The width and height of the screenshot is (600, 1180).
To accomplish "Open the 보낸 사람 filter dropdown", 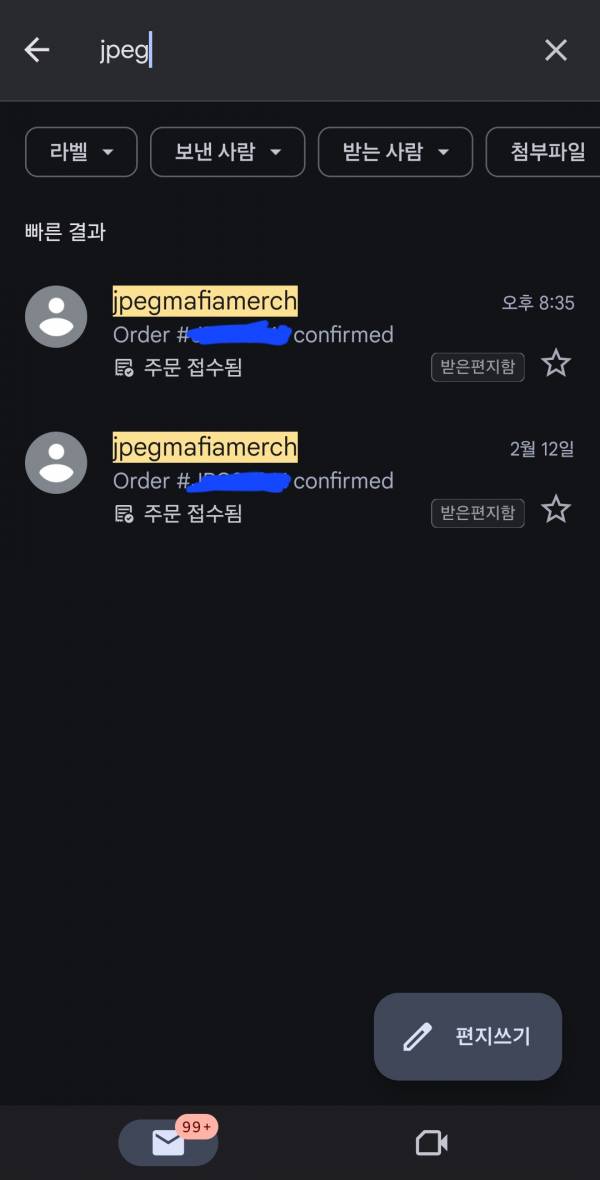I will 227,152.
